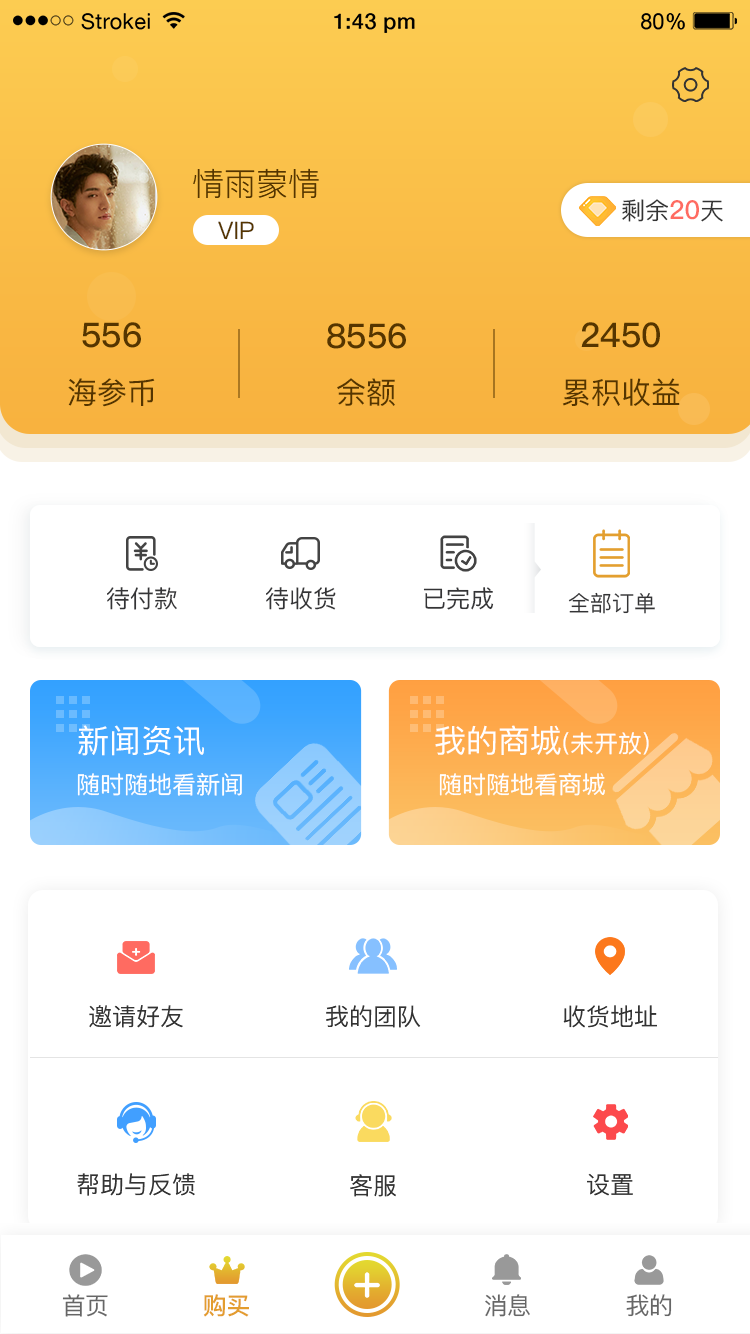This screenshot has height=1334, width=750.
Task: View 待付款 pending payment orders
Action: tap(142, 573)
